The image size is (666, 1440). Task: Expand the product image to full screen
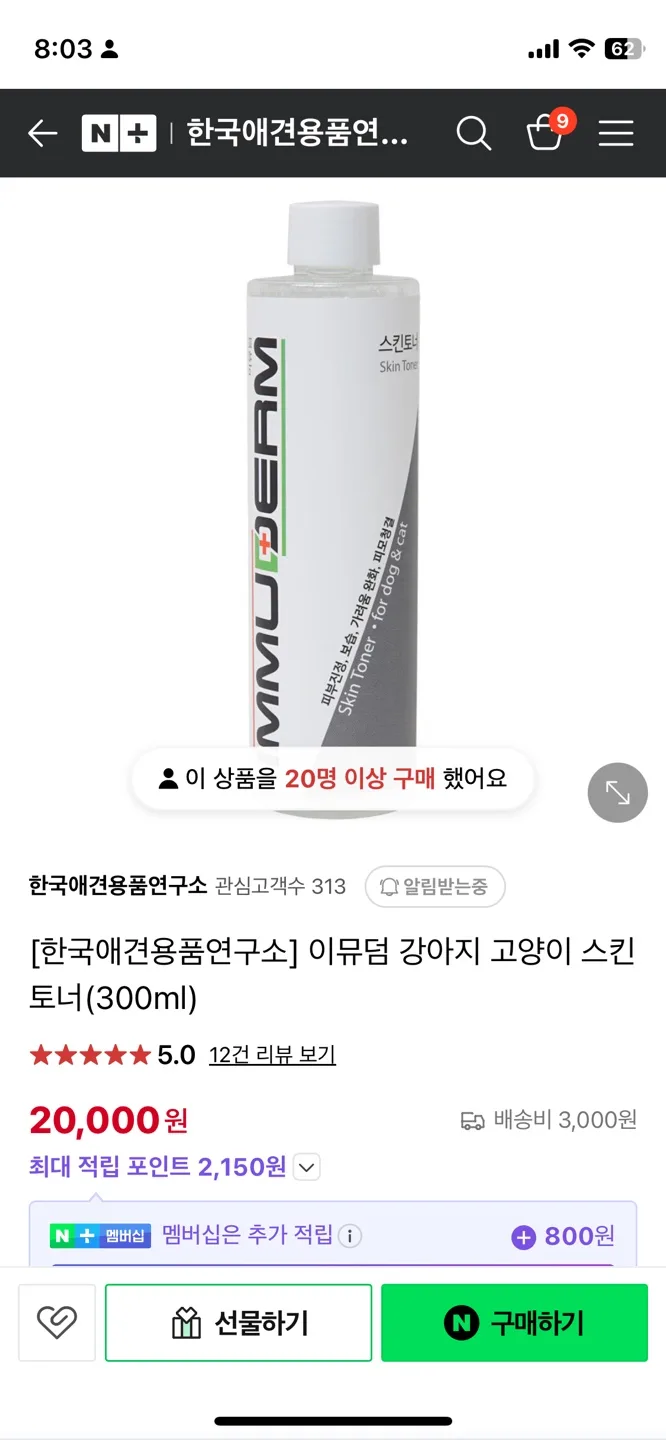click(617, 793)
